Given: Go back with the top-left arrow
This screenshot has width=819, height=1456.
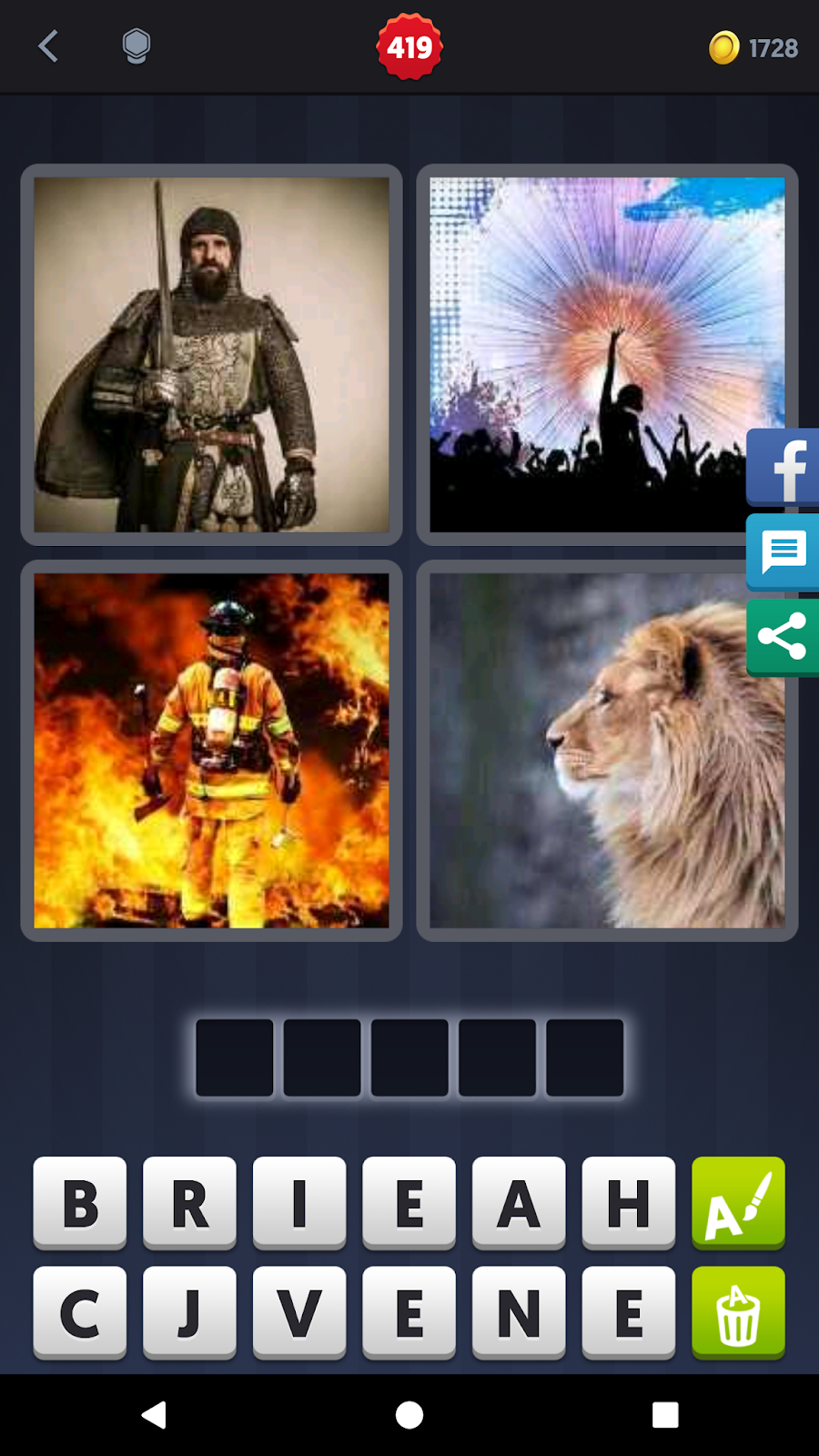Looking at the screenshot, I should [48, 46].
